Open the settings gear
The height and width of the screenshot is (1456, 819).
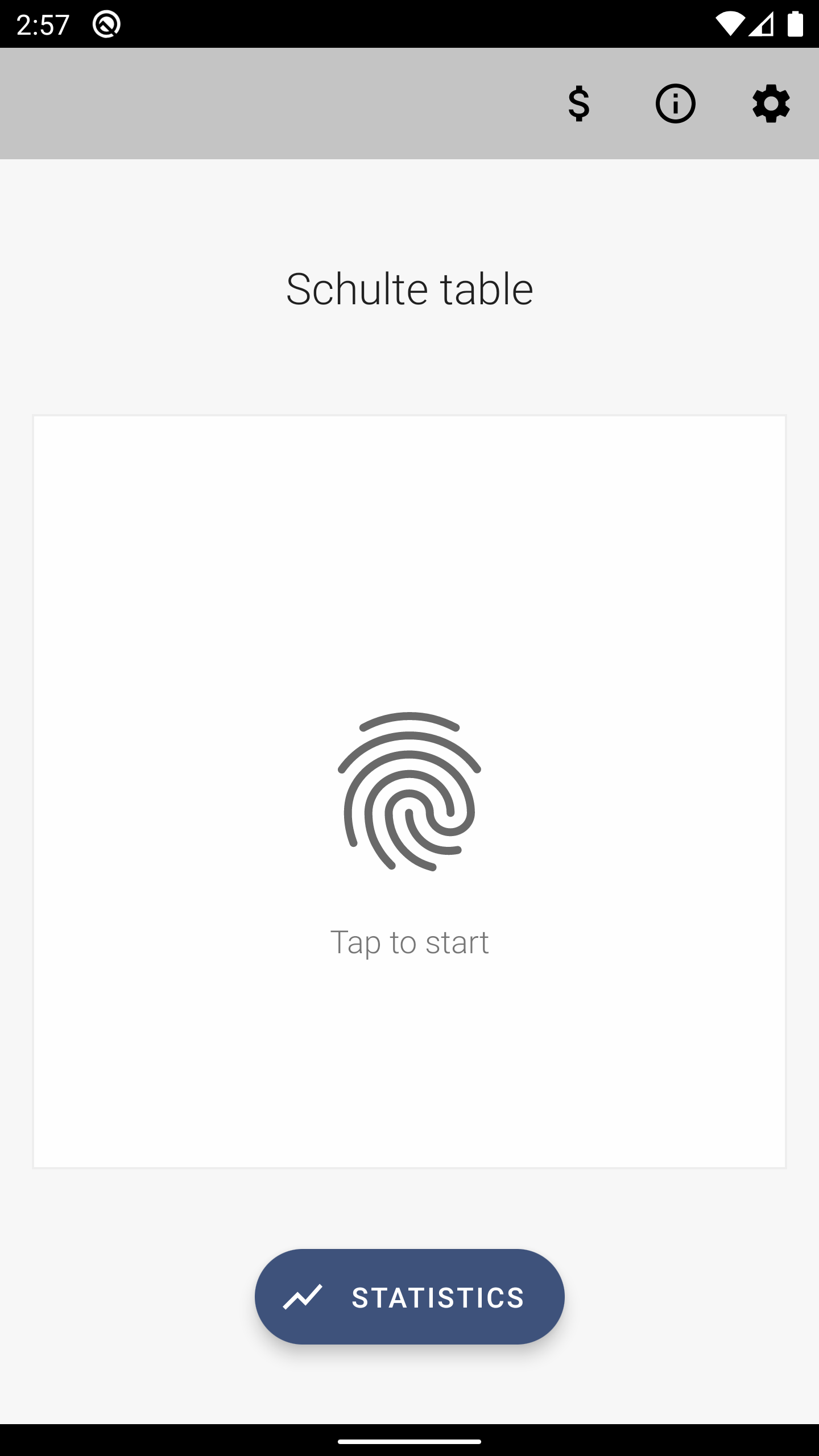pos(771,104)
